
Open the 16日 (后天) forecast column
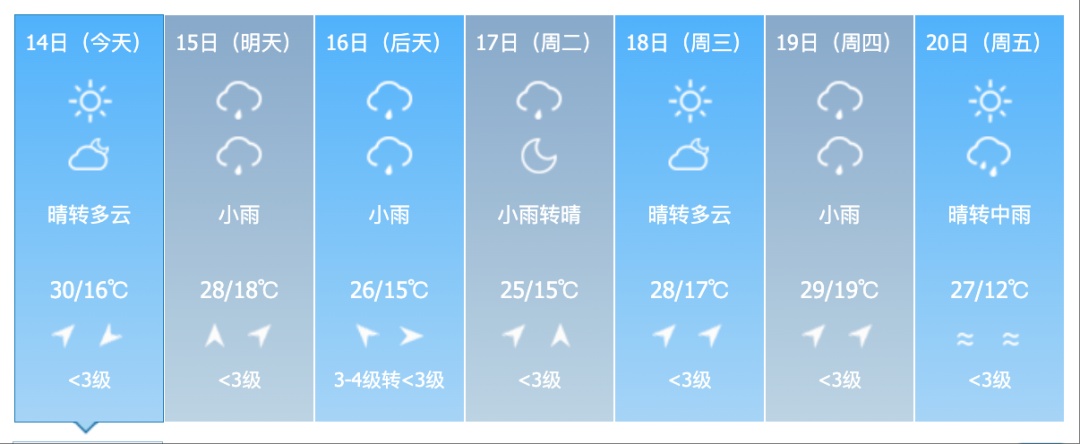389,218
